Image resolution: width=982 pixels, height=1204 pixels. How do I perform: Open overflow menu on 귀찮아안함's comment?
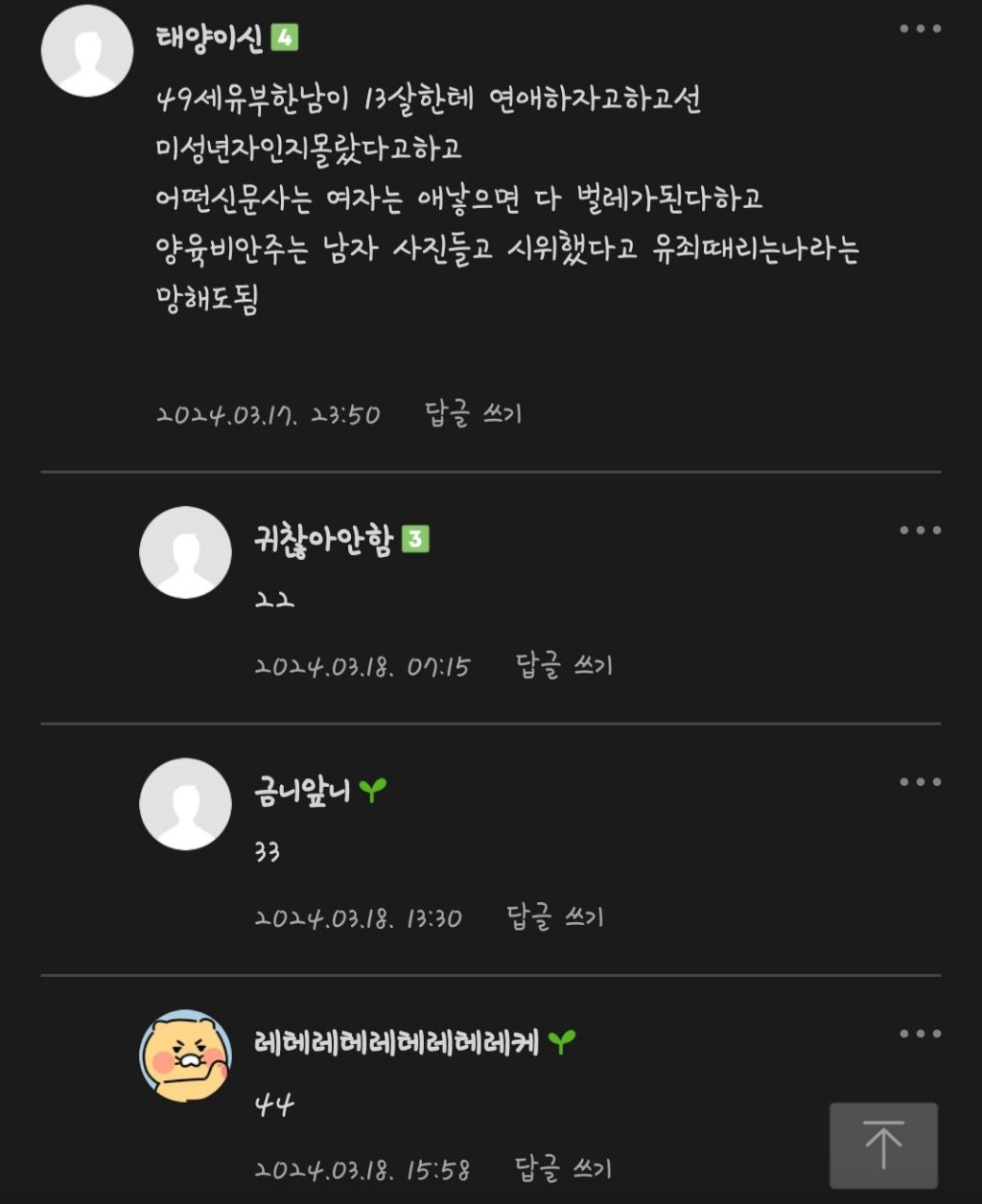920,530
